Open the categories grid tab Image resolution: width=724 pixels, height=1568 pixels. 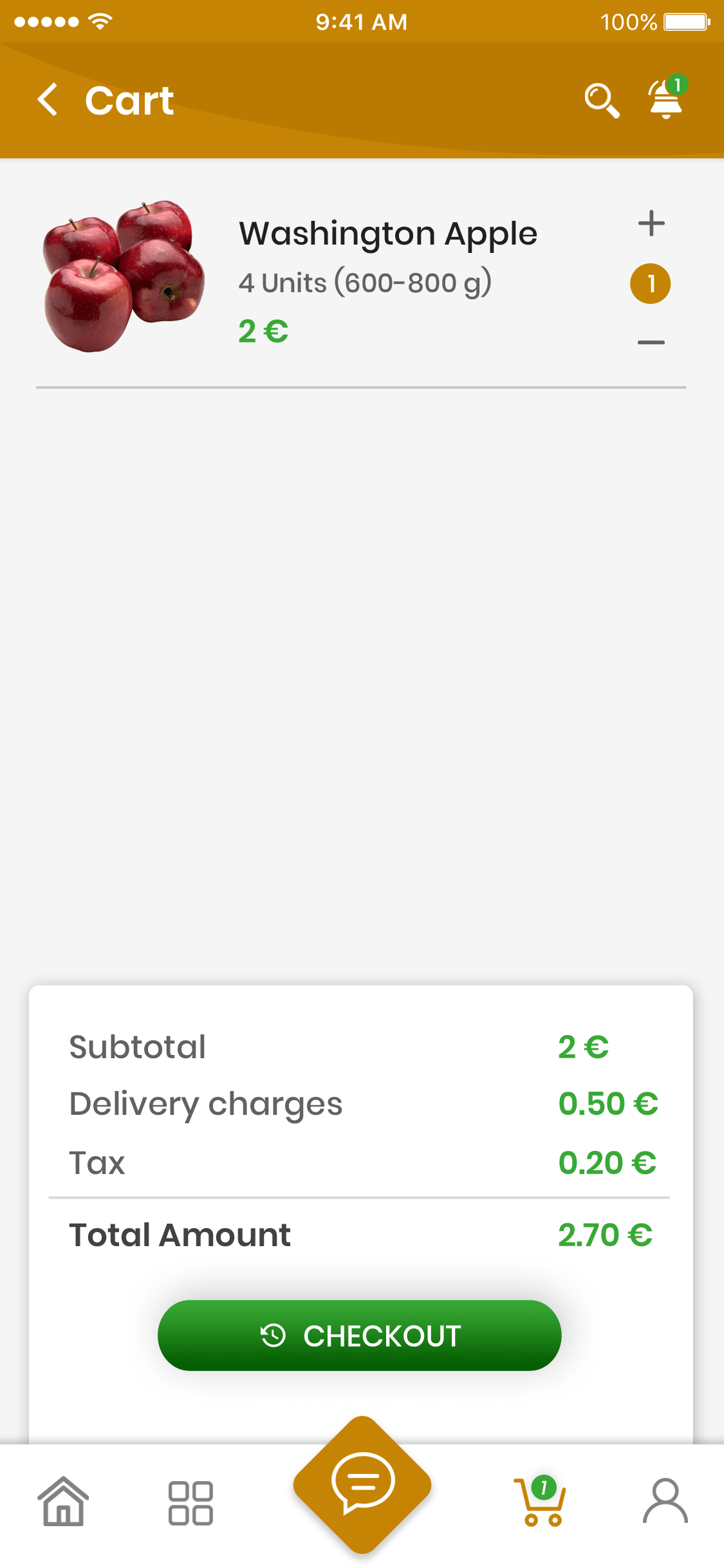(190, 1503)
